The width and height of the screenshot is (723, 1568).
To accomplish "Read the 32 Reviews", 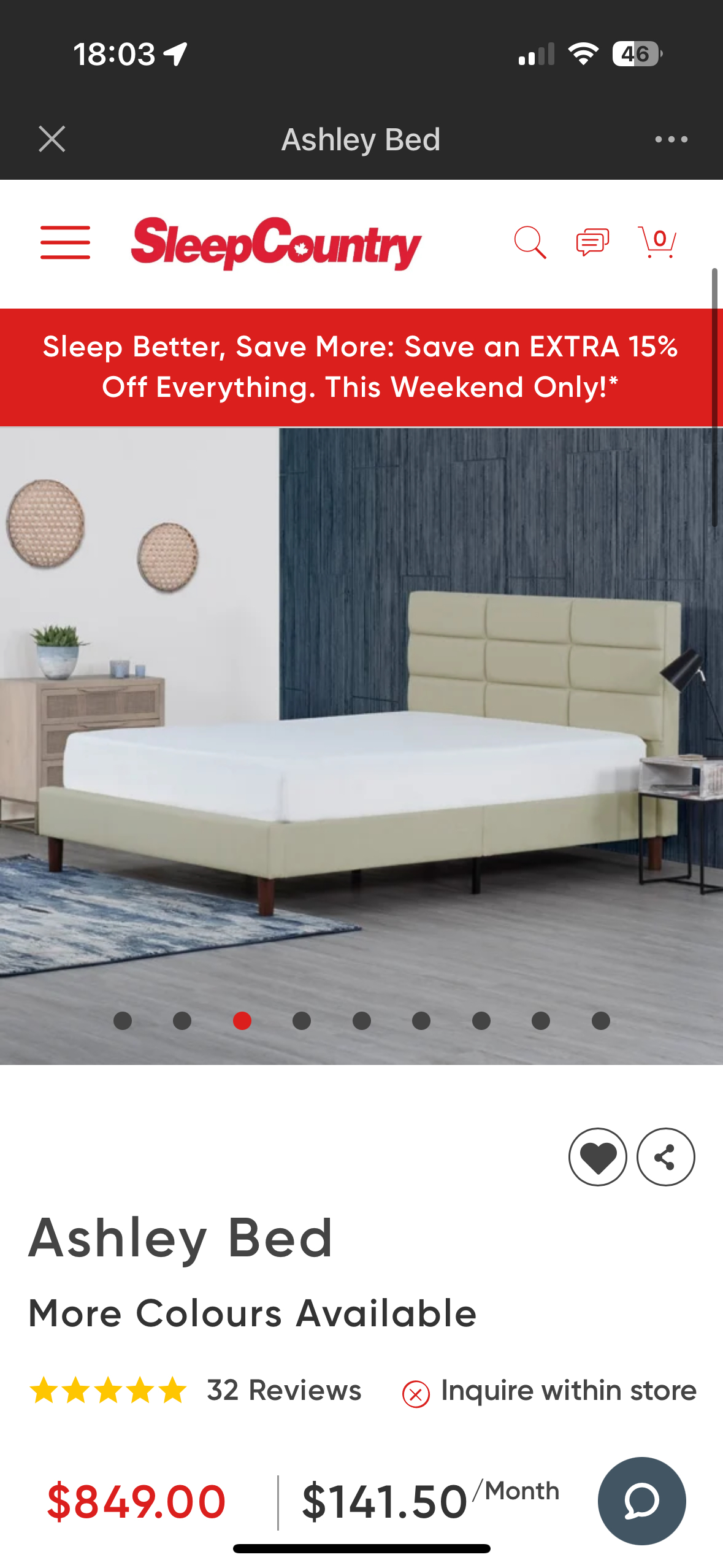I will [283, 1390].
